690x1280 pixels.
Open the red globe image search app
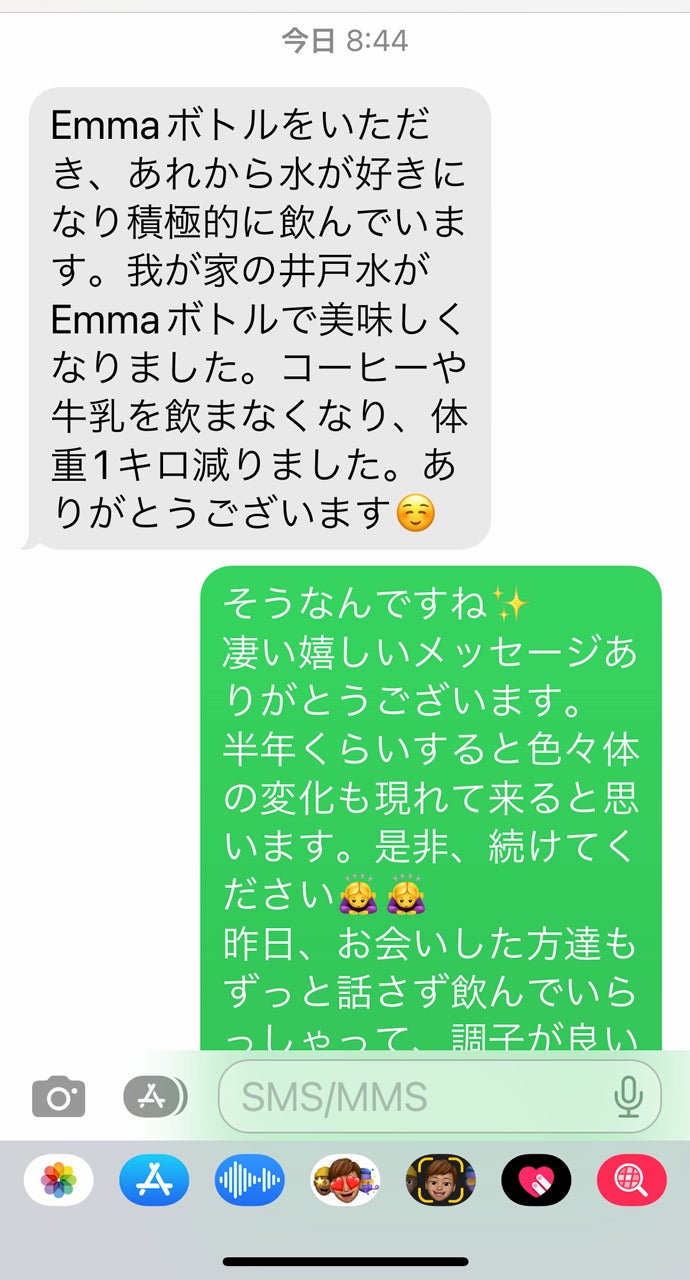click(631, 1180)
